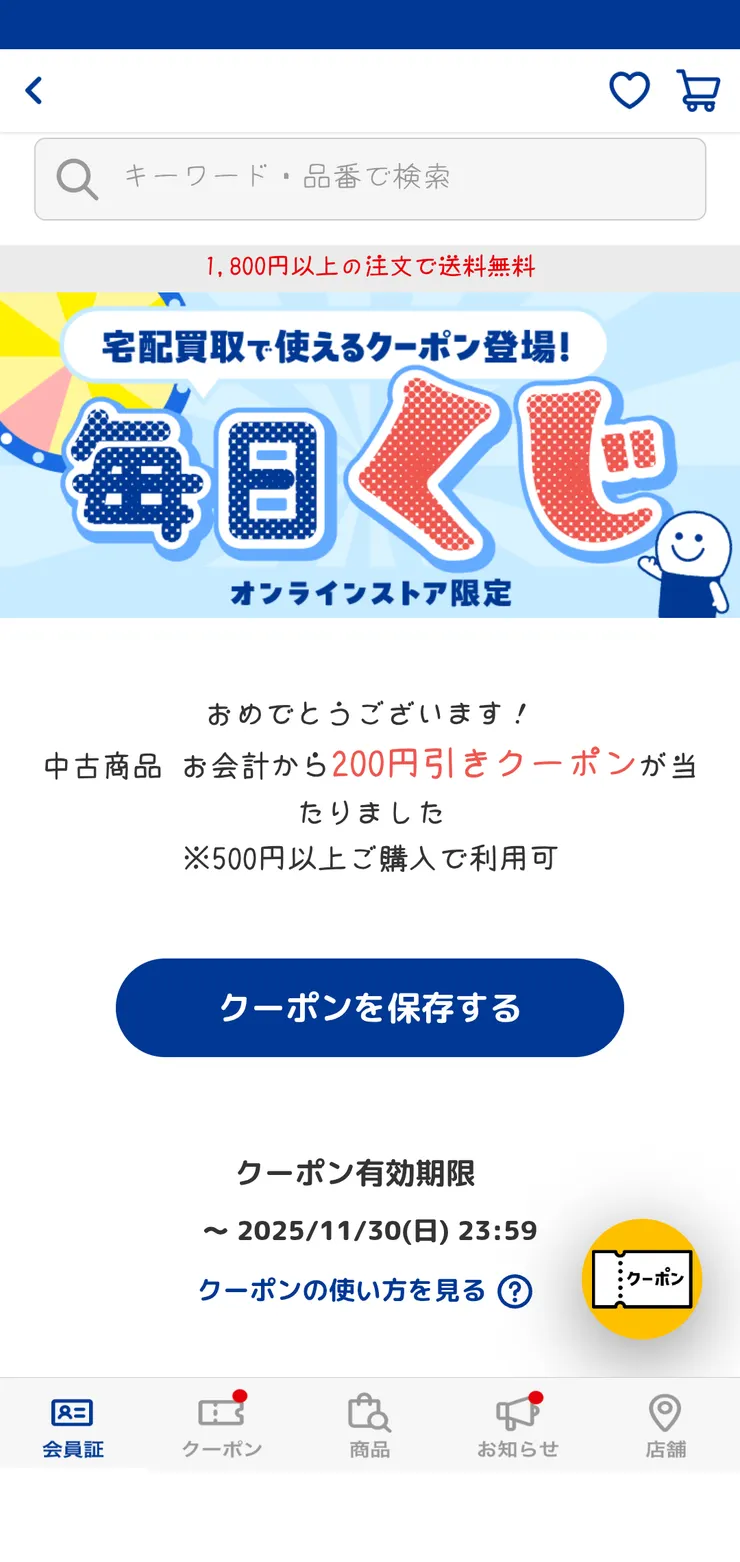Tap the クーポンを保存する button
740x1562 pixels.
[x=370, y=1008]
